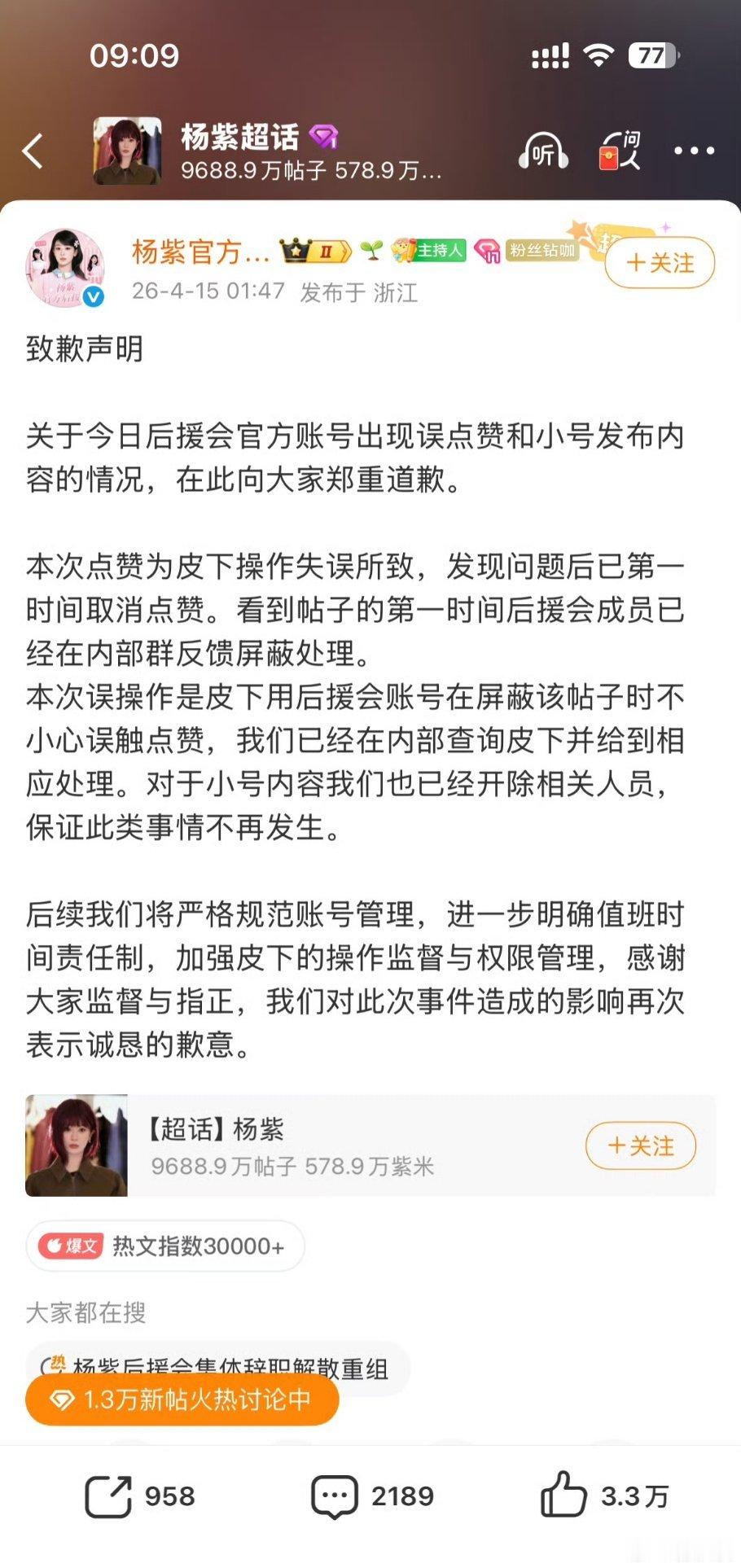Toggle follow on the 杨紫 super topic card

coord(641,1145)
